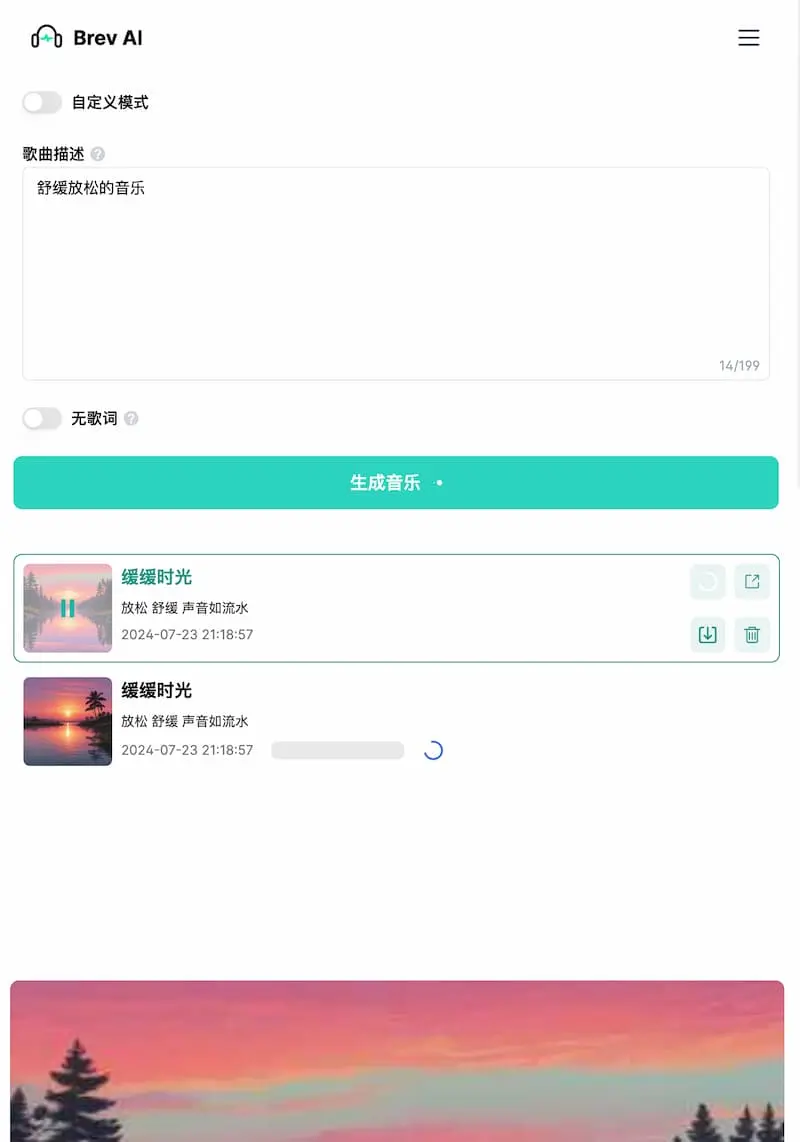
Task: Click the help icon next to 无歌词
Action: [x=132, y=418]
